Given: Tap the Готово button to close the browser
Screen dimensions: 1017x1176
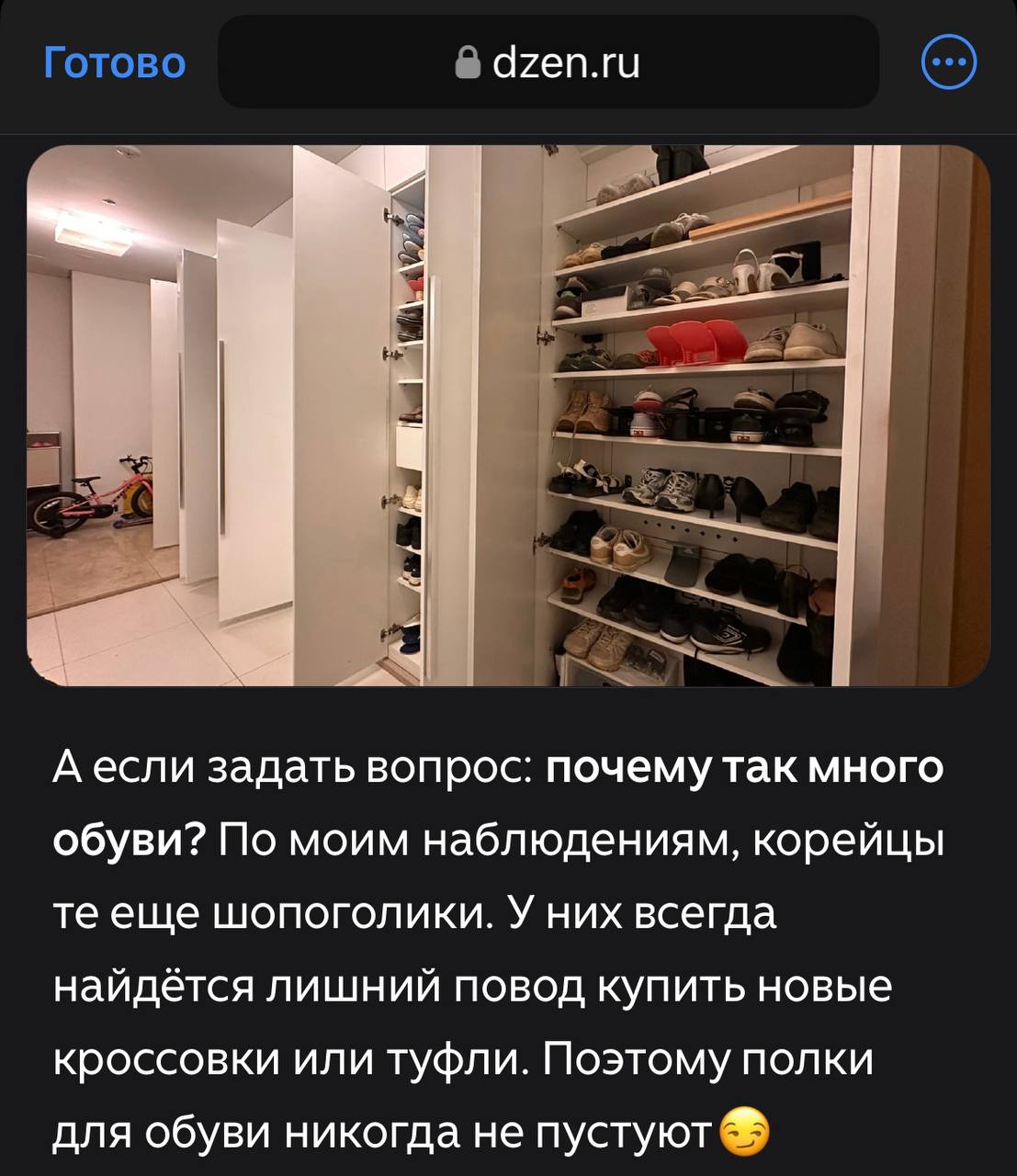Looking at the screenshot, I should click(115, 63).
